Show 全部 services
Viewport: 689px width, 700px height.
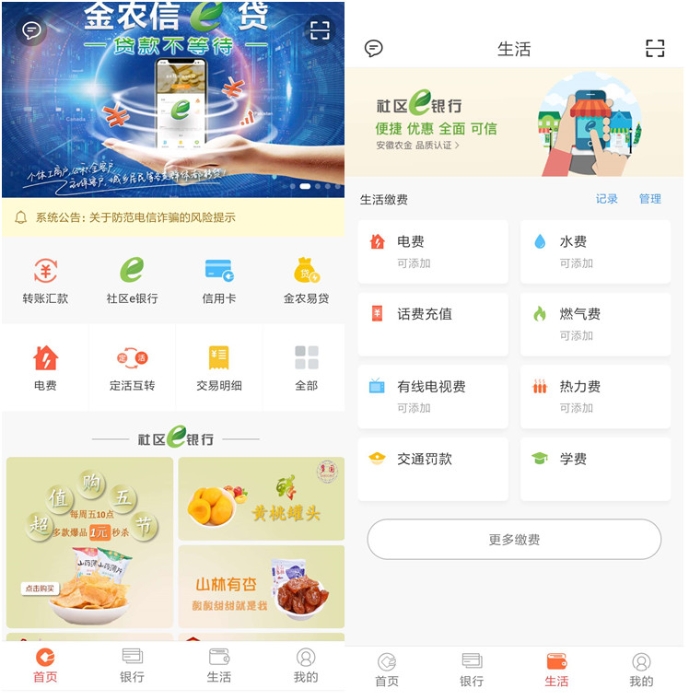(x=306, y=368)
